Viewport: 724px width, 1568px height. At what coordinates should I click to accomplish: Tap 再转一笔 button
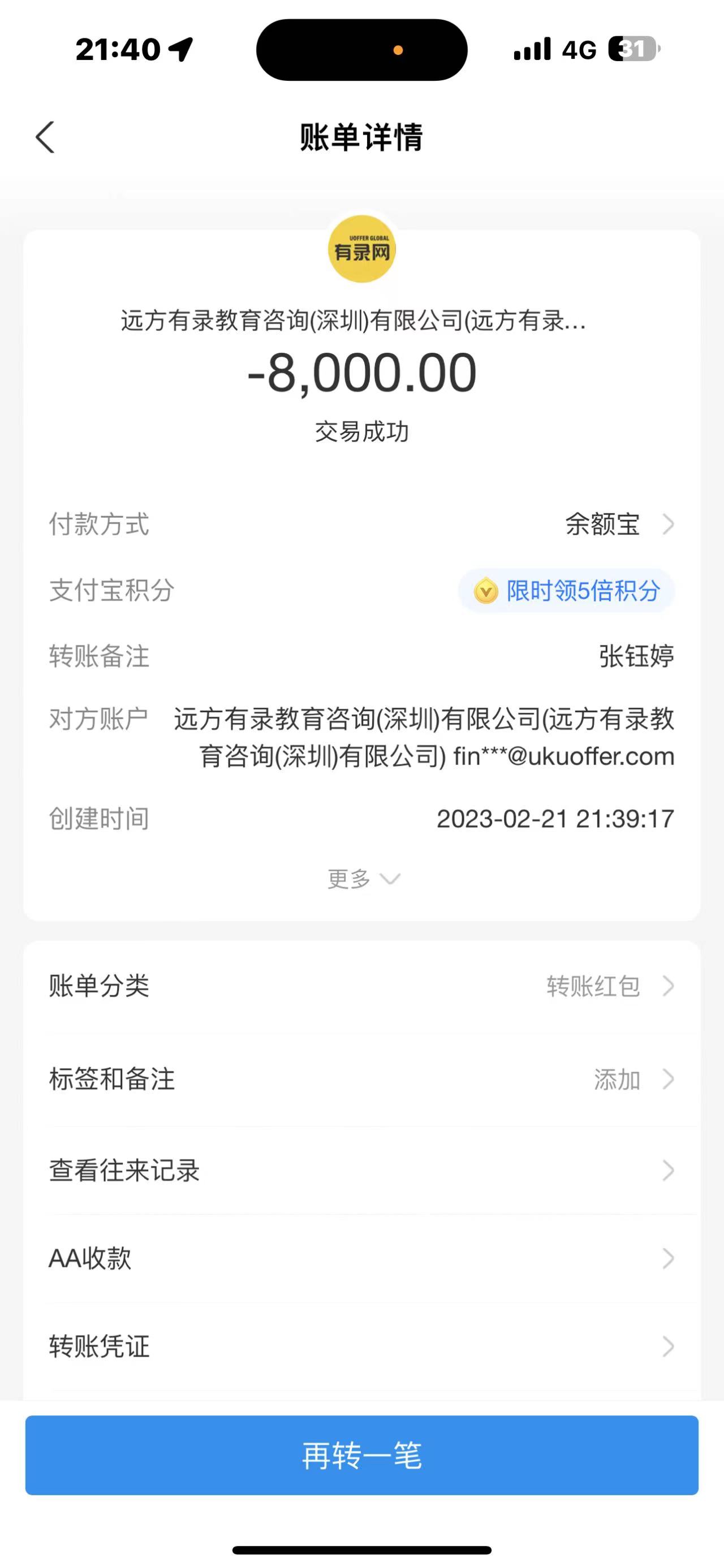tap(361, 1456)
